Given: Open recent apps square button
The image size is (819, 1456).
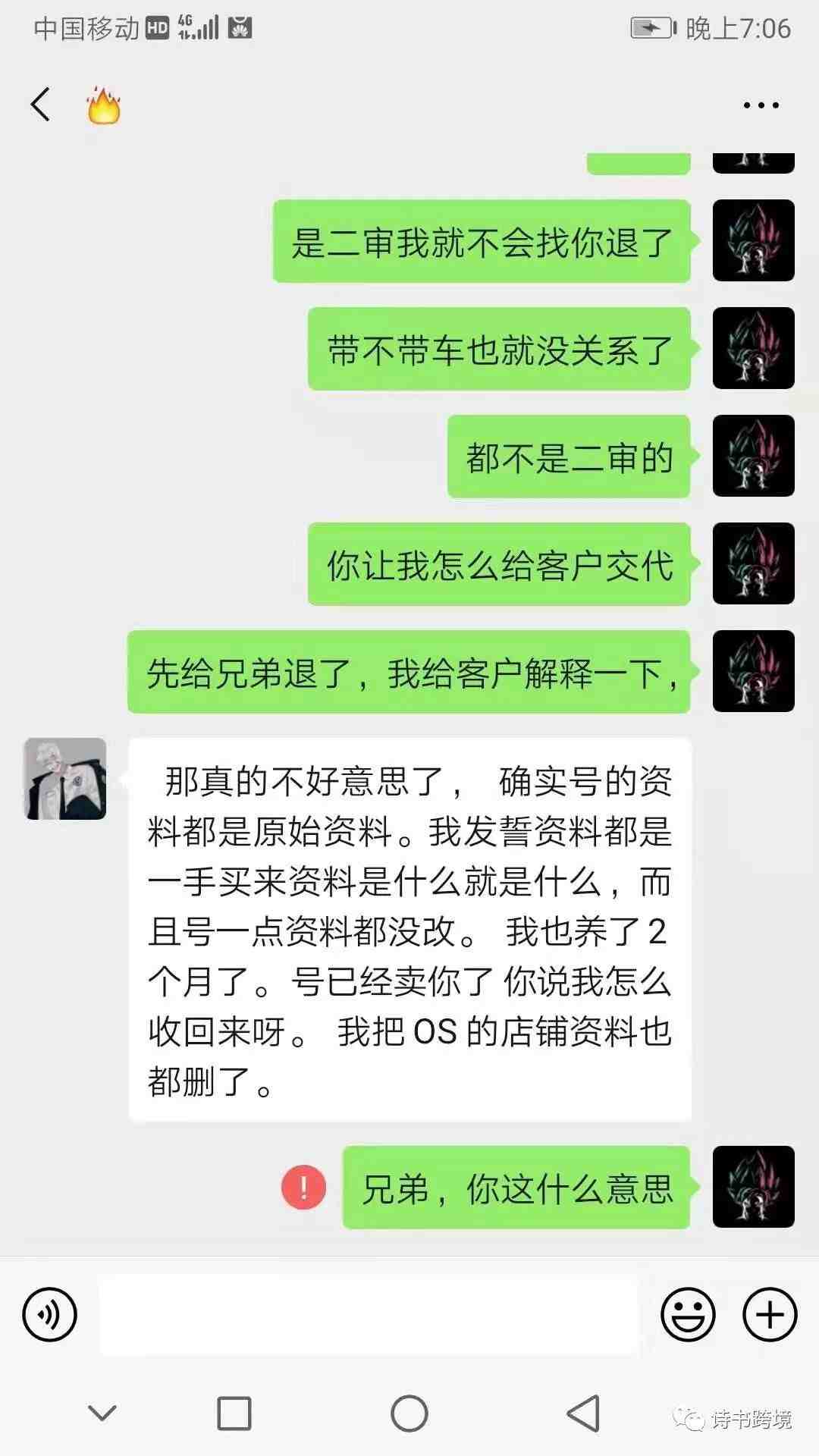Looking at the screenshot, I should click(x=234, y=1414).
